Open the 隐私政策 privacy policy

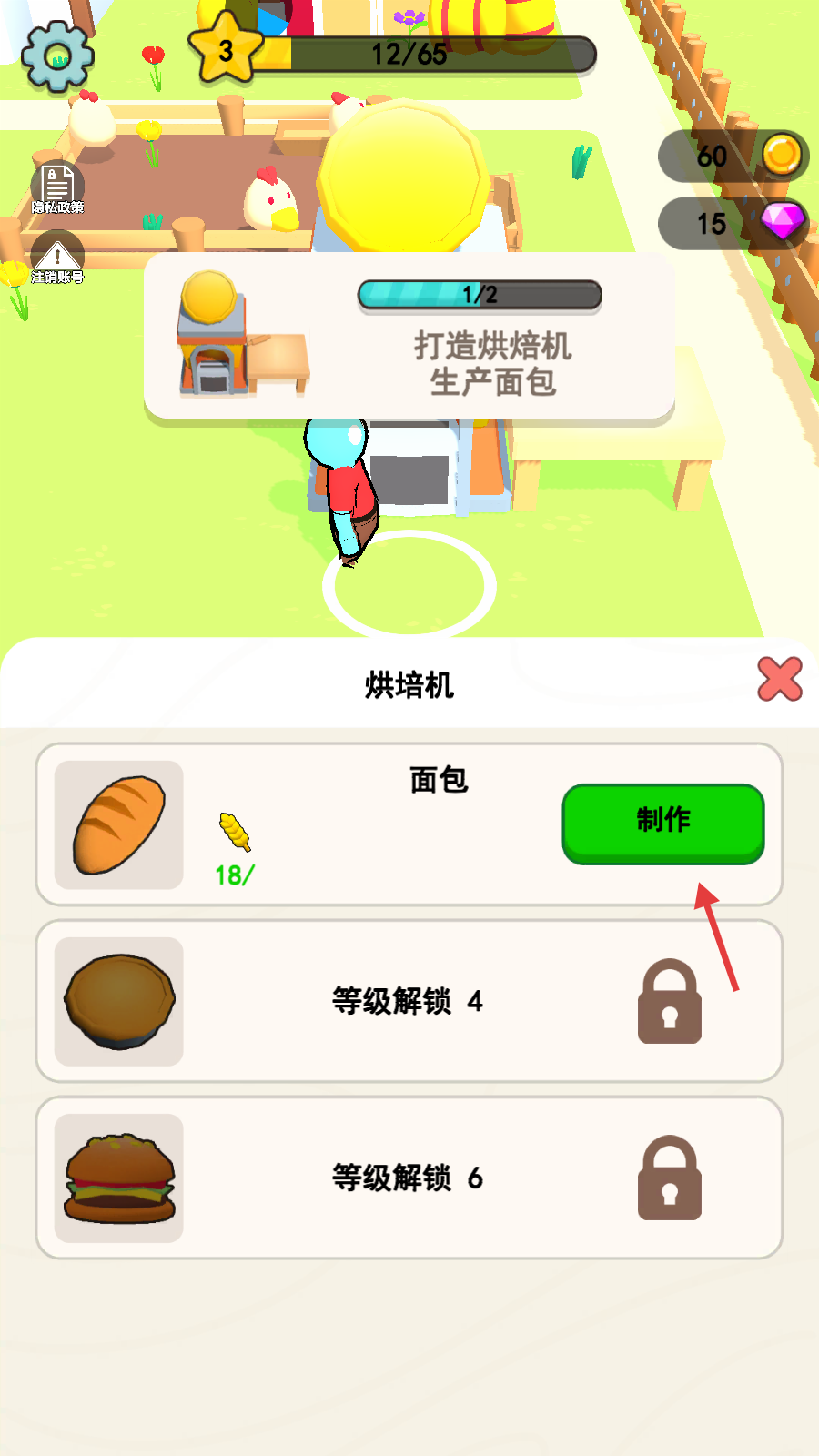coord(57,187)
